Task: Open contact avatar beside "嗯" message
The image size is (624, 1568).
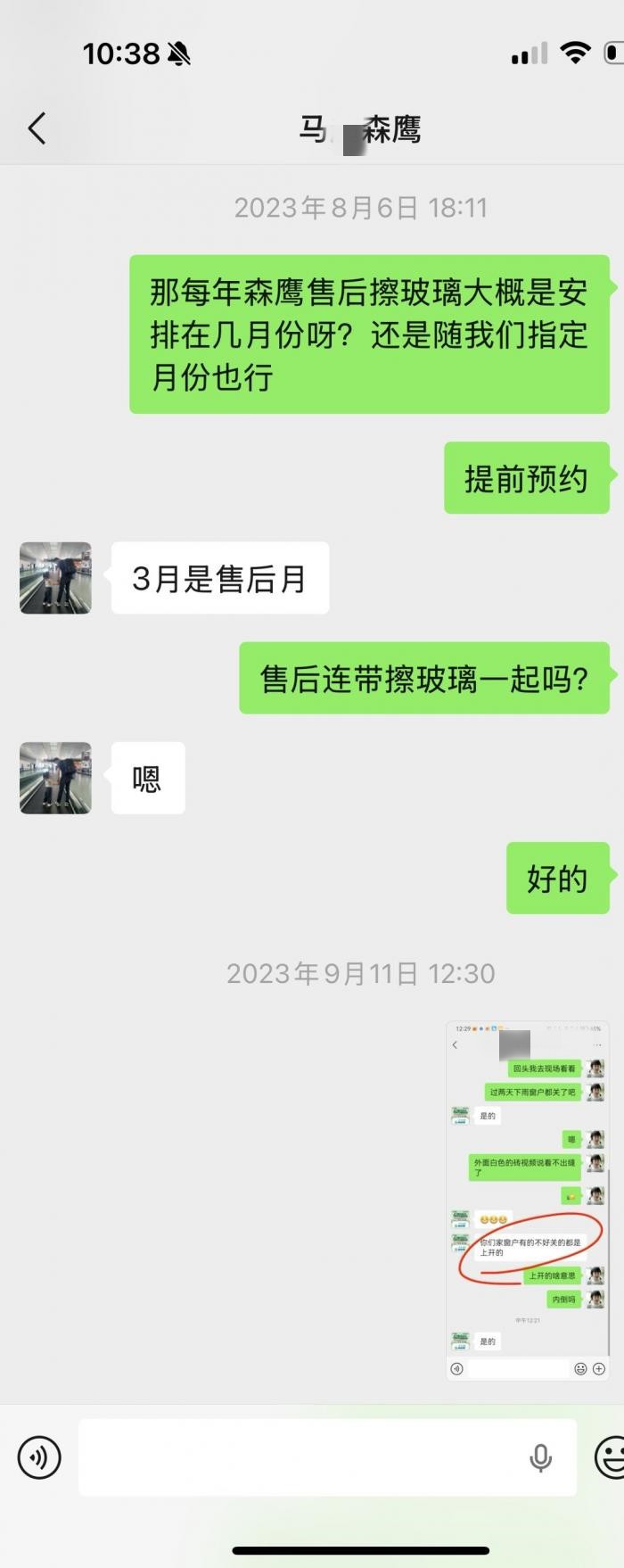Action: point(55,778)
